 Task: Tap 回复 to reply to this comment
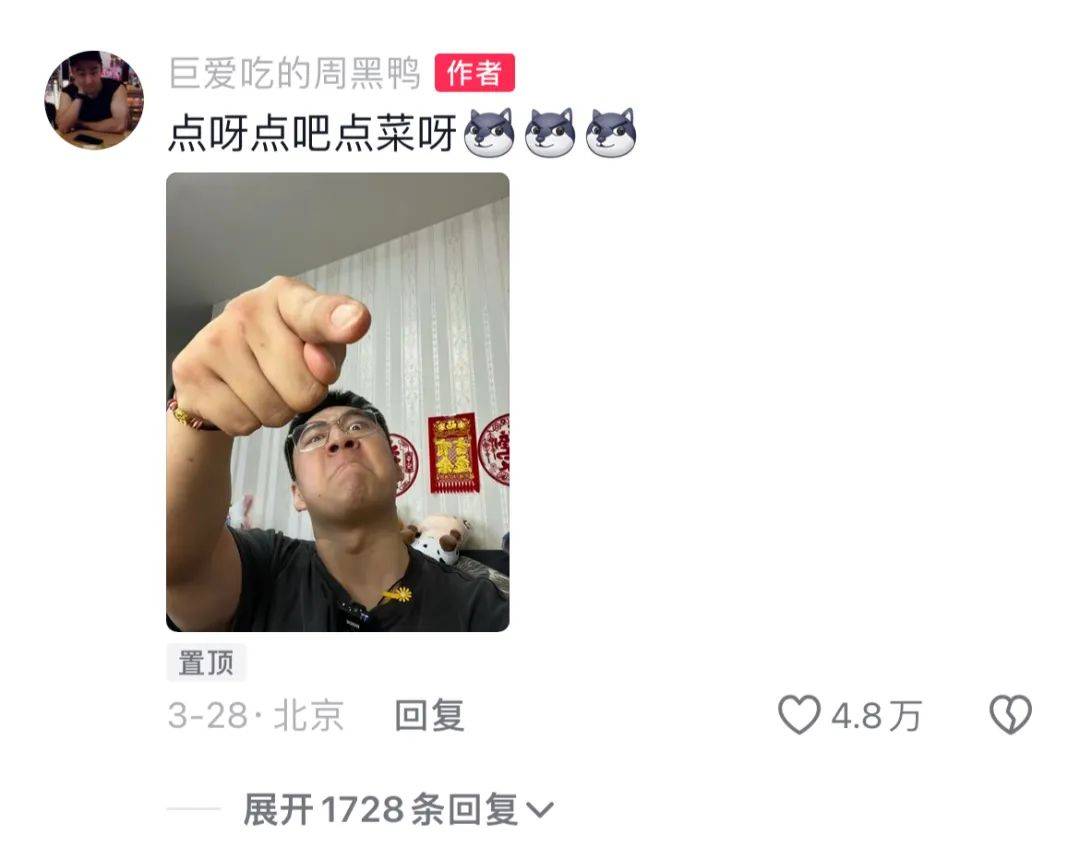tap(429, 715)
